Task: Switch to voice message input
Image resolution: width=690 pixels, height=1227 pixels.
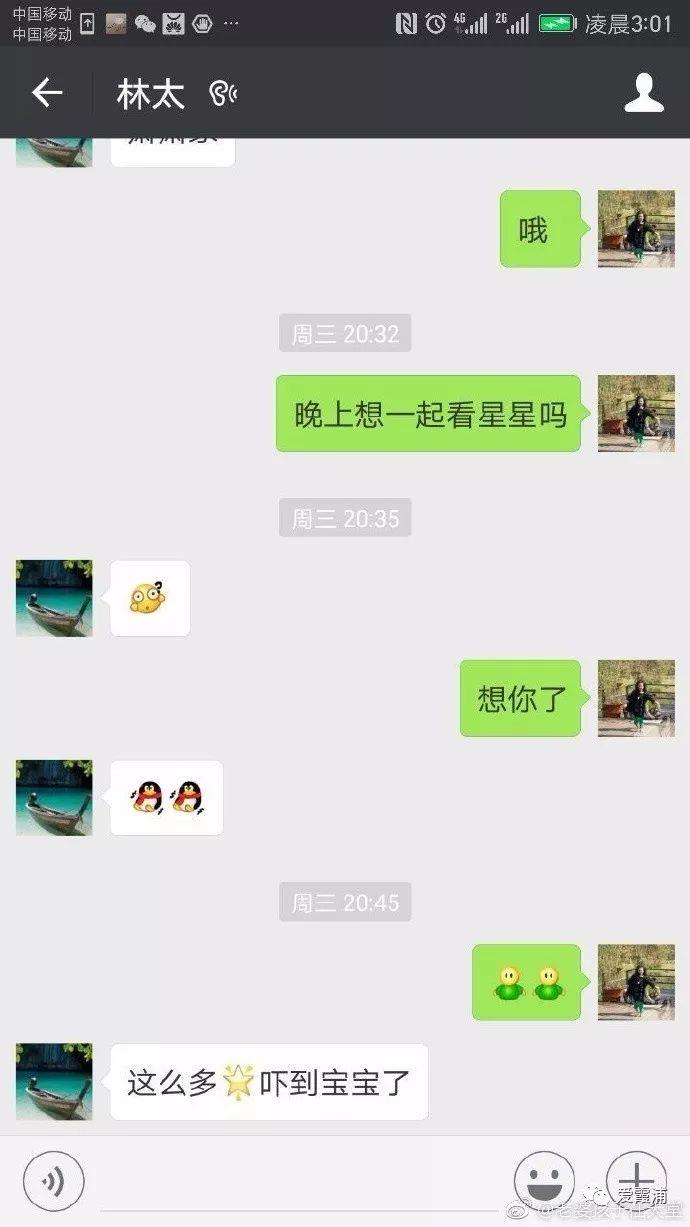Action: [x=53, y=1181]
